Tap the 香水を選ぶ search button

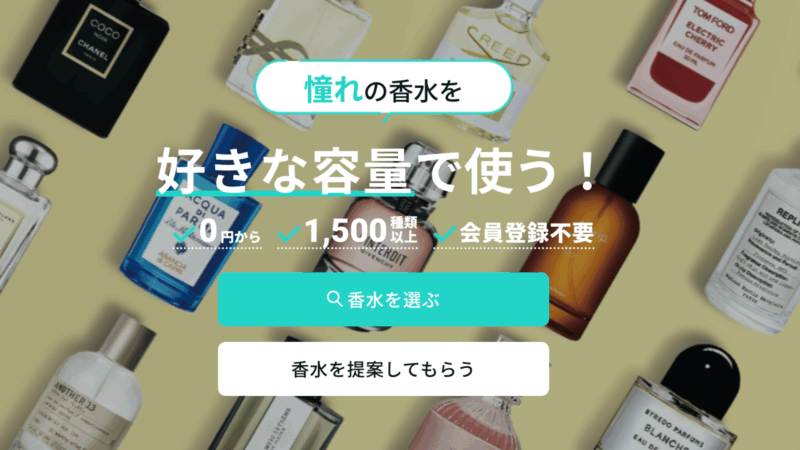(383, 299)
